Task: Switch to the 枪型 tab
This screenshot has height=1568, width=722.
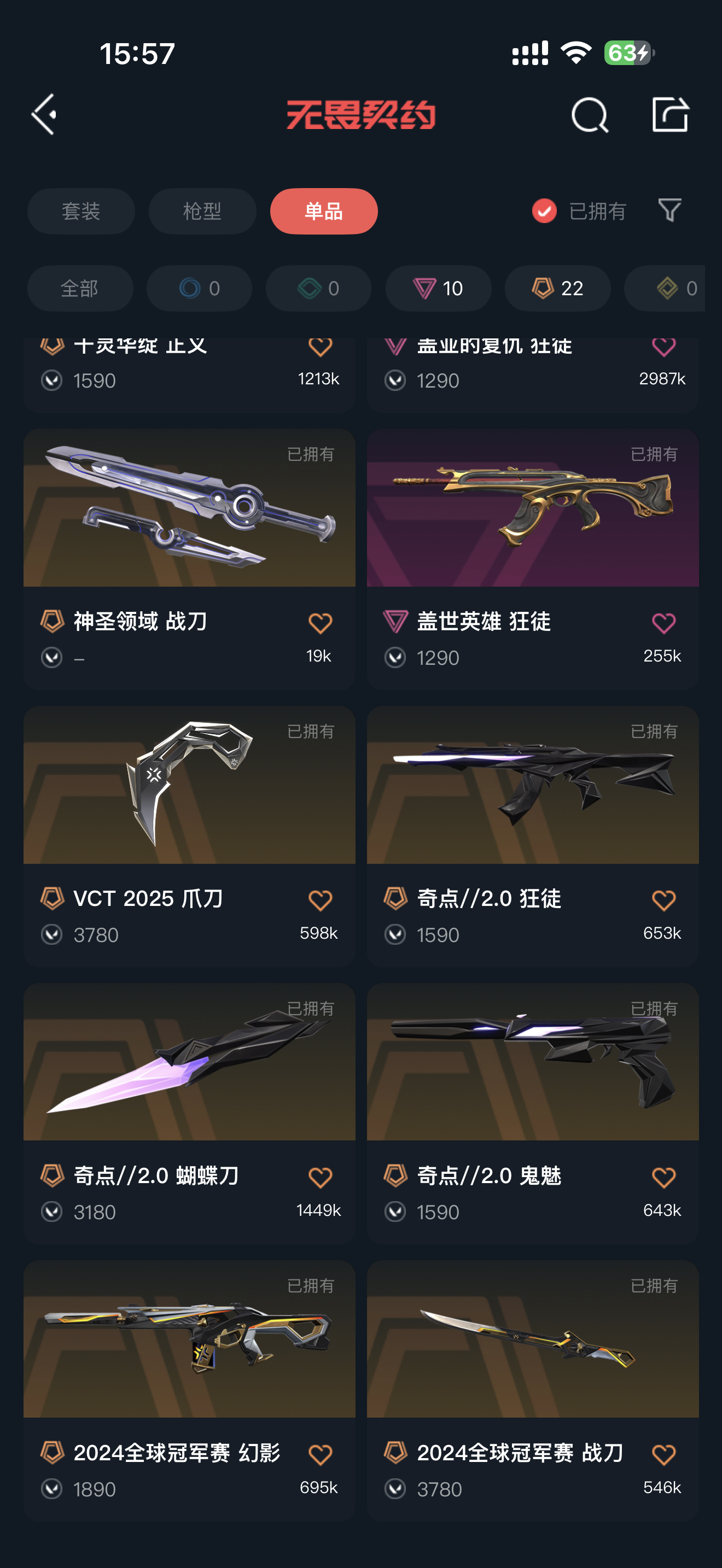Action: (202, 211)
